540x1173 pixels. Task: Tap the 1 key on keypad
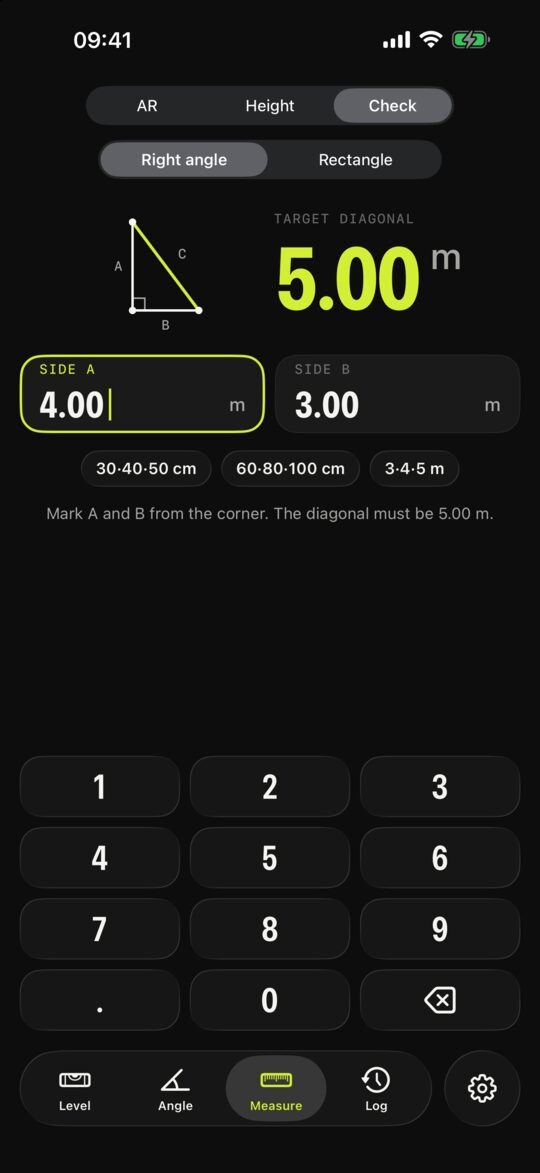(99, 786)
